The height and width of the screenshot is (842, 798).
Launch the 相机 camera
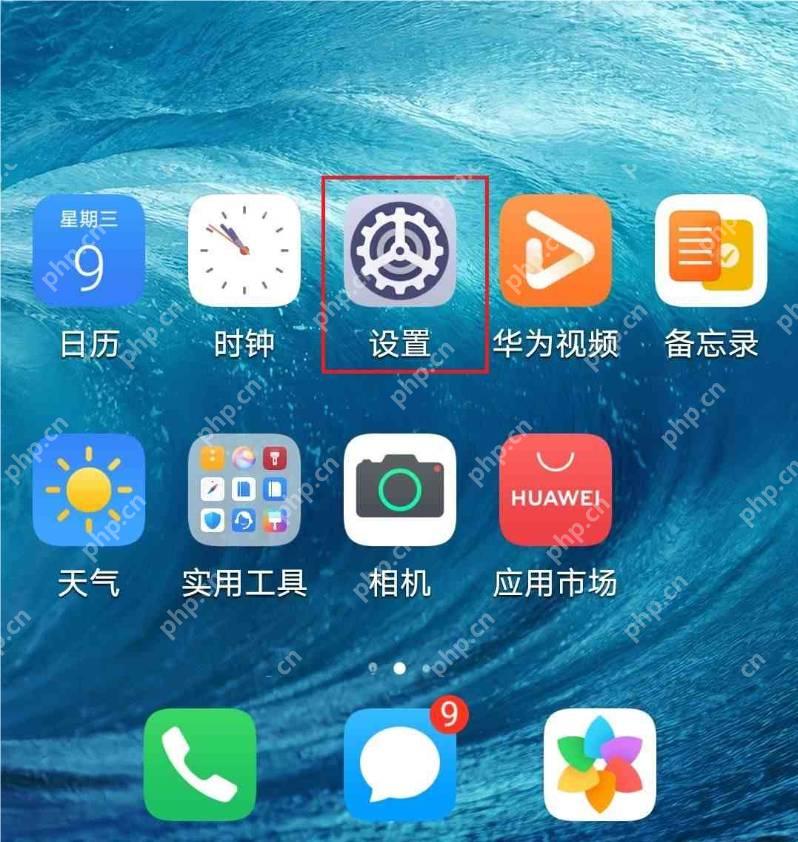pos(400,490)
